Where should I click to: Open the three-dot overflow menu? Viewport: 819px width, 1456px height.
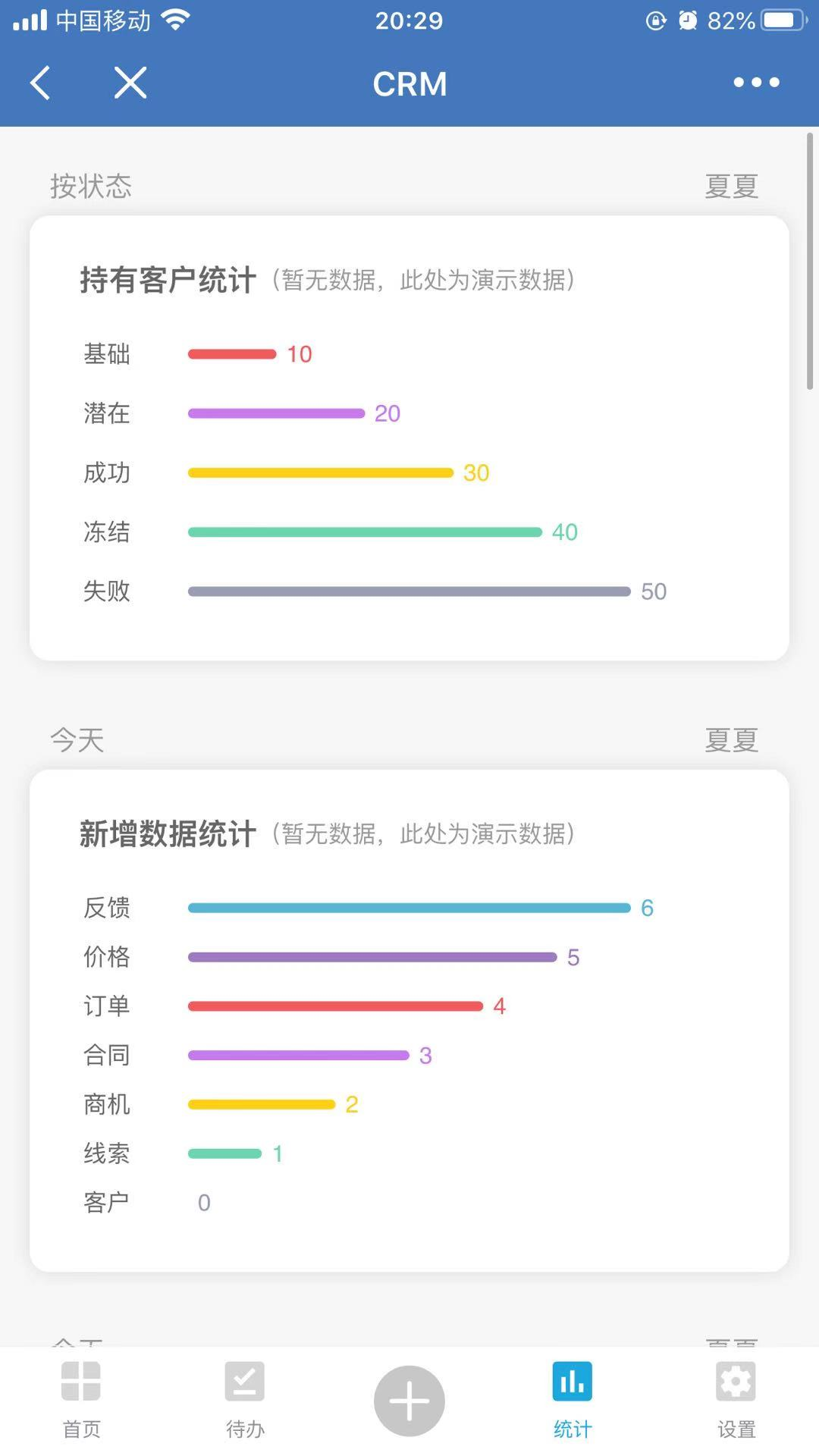[x=756, y=83]
